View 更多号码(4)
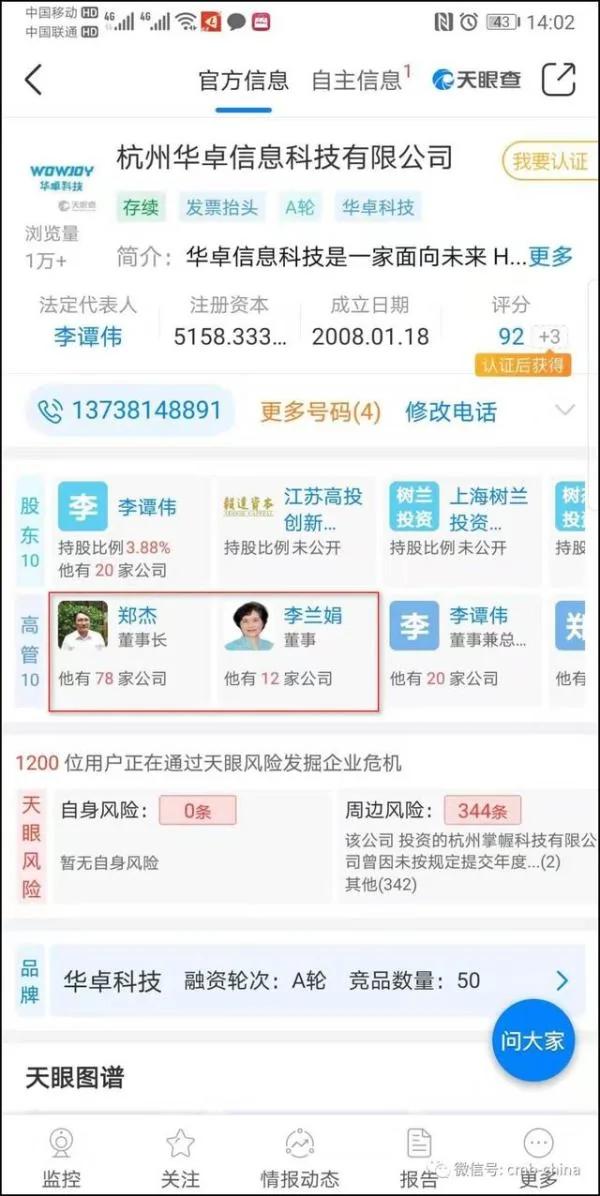Viewport: 600px width, 1196px height. click(320, 412)
